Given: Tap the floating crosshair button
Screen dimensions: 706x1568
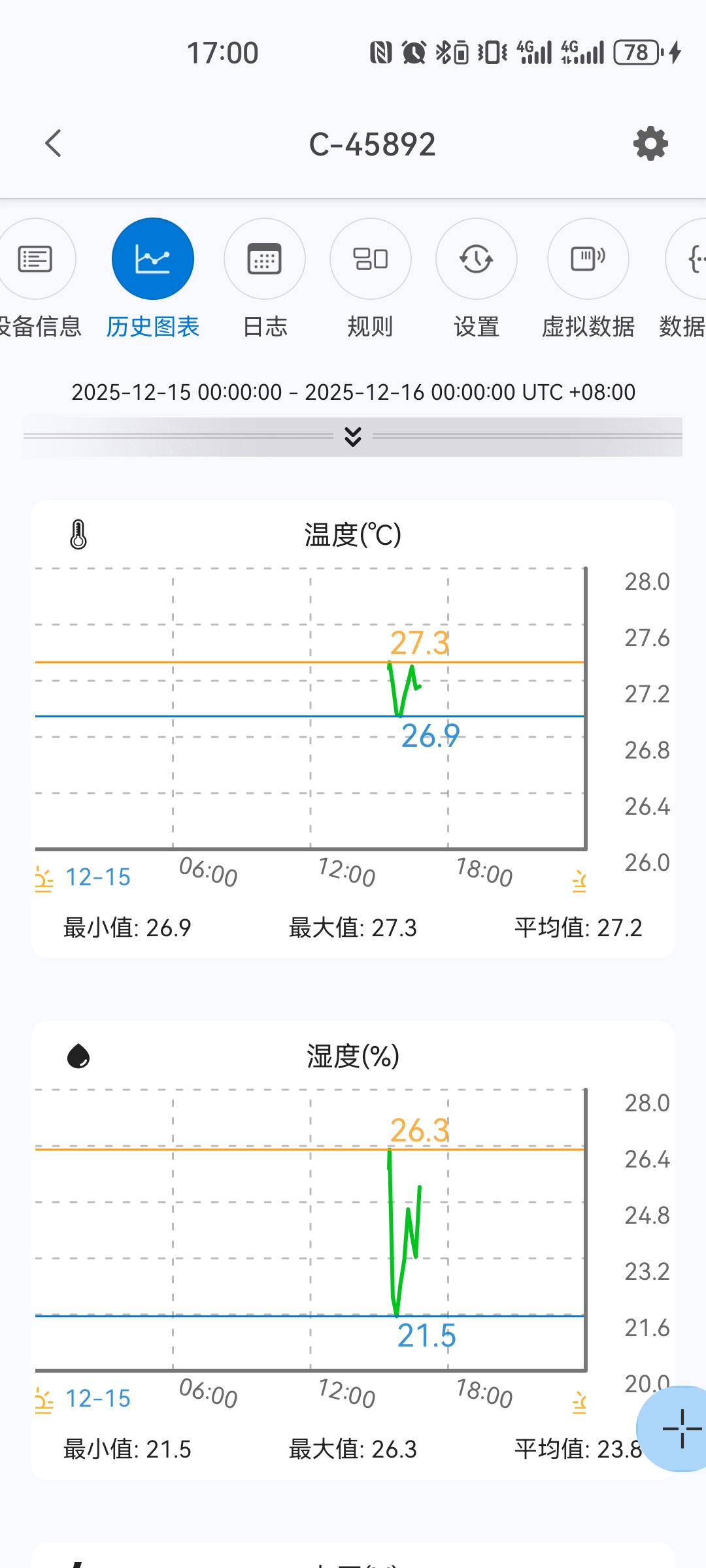Looking at the screenshot, I should (681, 1428).
